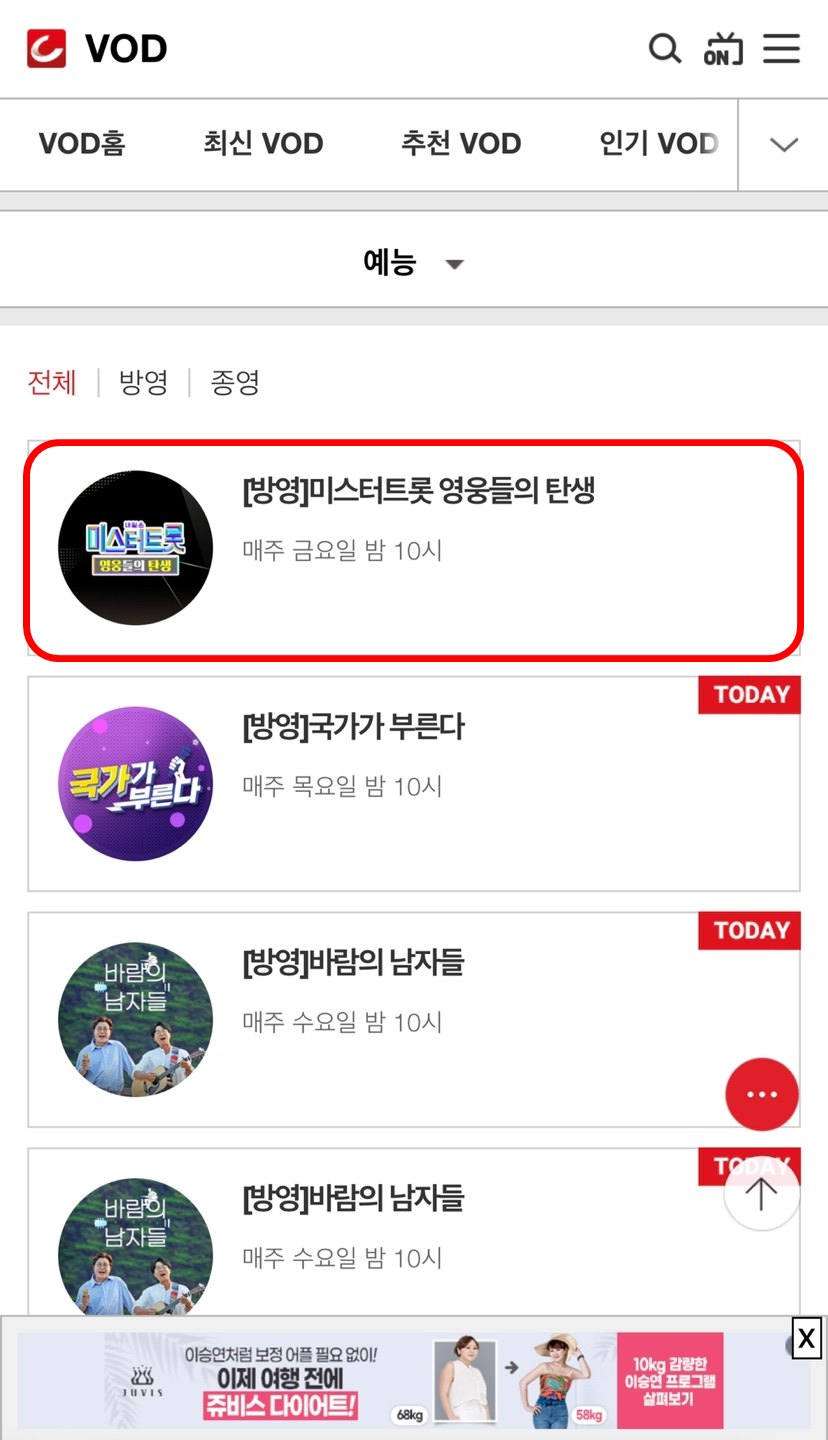828x1440 pixels.
Task: Click the TODAY badge on 국가가 부른다
Action: (x=749, y=695)
